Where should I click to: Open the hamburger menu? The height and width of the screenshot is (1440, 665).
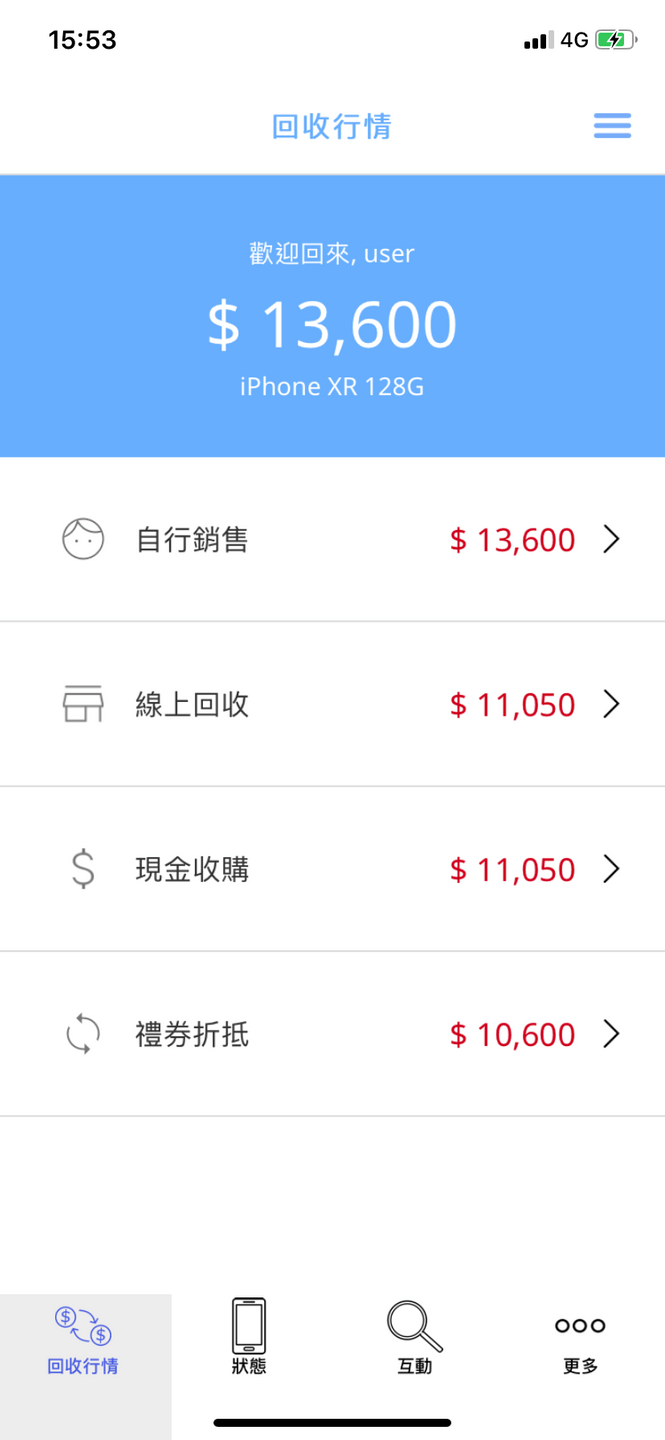tap(612, 126)
